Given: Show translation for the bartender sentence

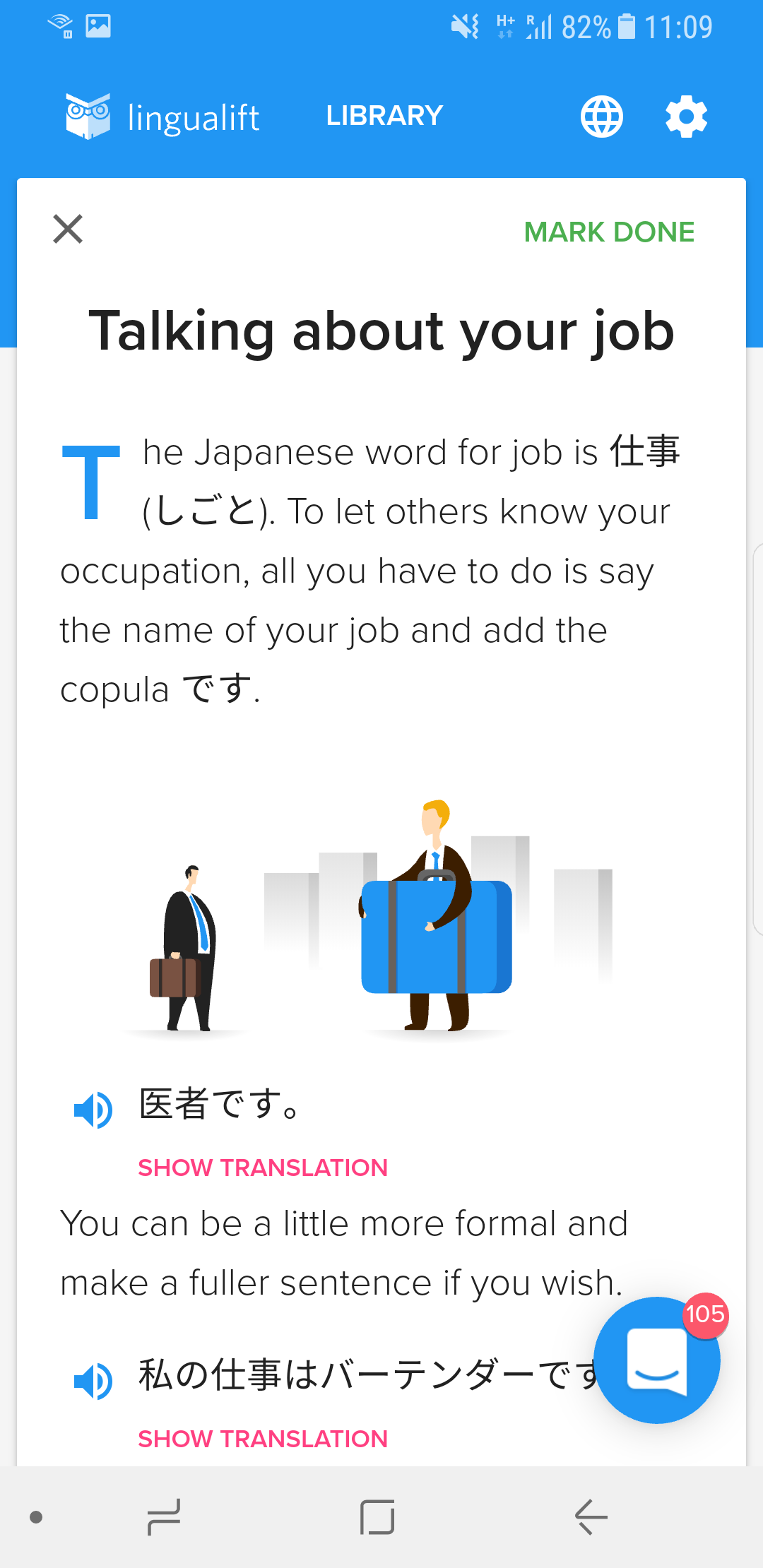Looking at the screenshot, I should [263, 1439].
